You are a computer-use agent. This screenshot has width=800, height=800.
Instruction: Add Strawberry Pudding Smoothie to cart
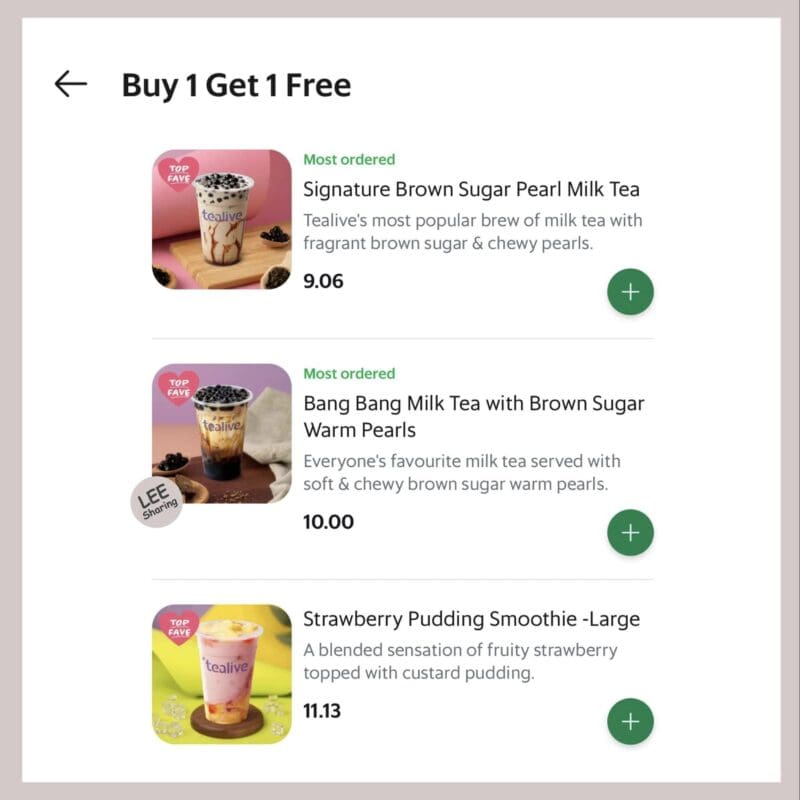(630, 721)
